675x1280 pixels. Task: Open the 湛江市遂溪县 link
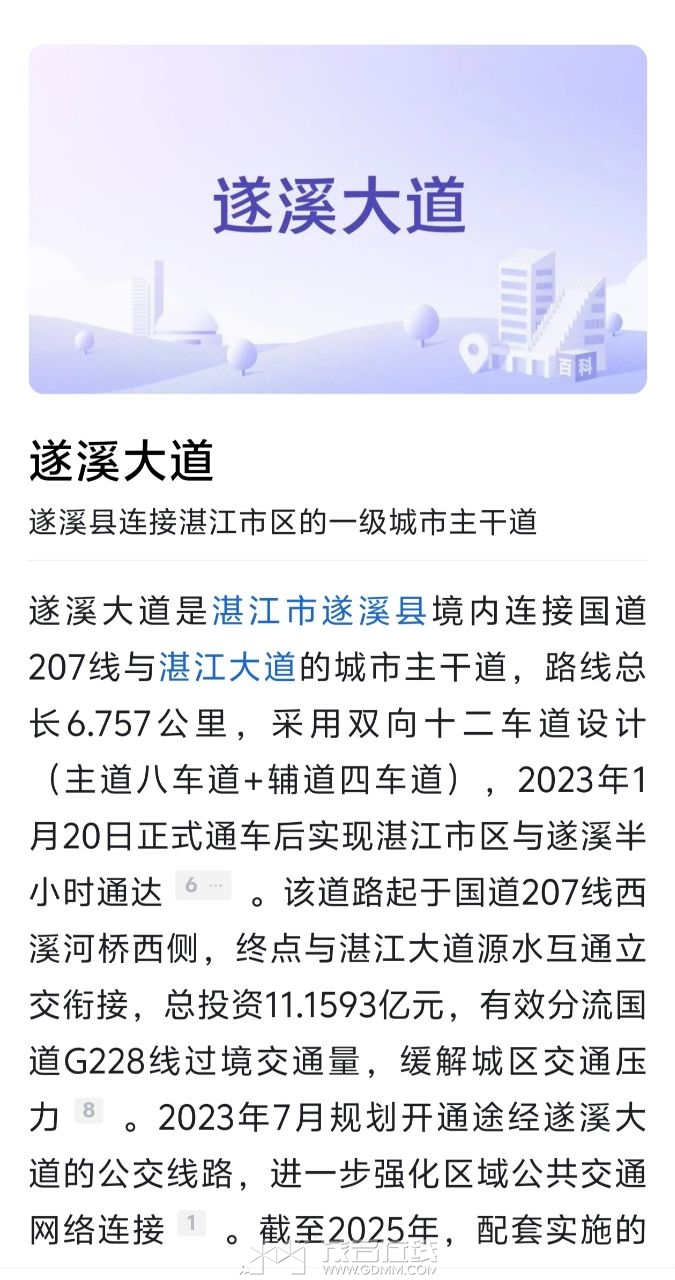(320, 610)
